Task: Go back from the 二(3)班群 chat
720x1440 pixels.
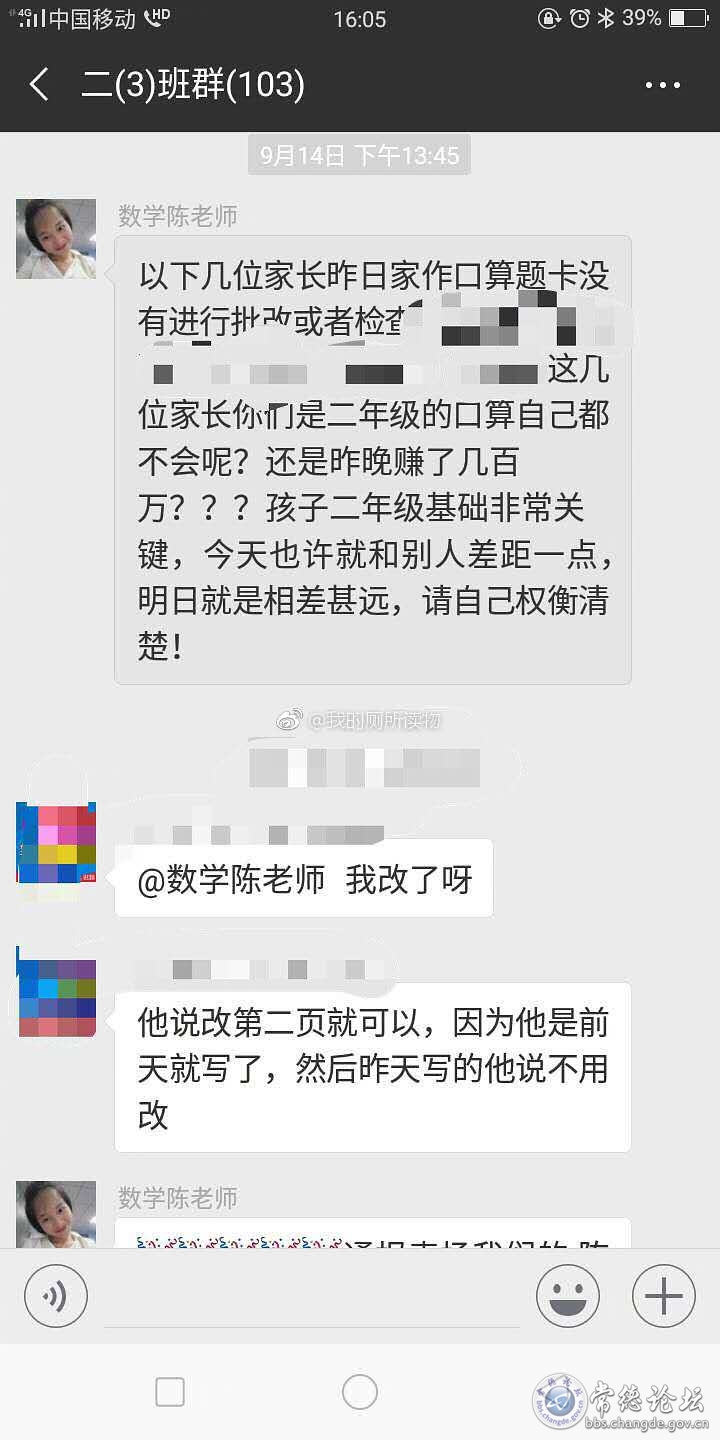Action: click(39, 85)
